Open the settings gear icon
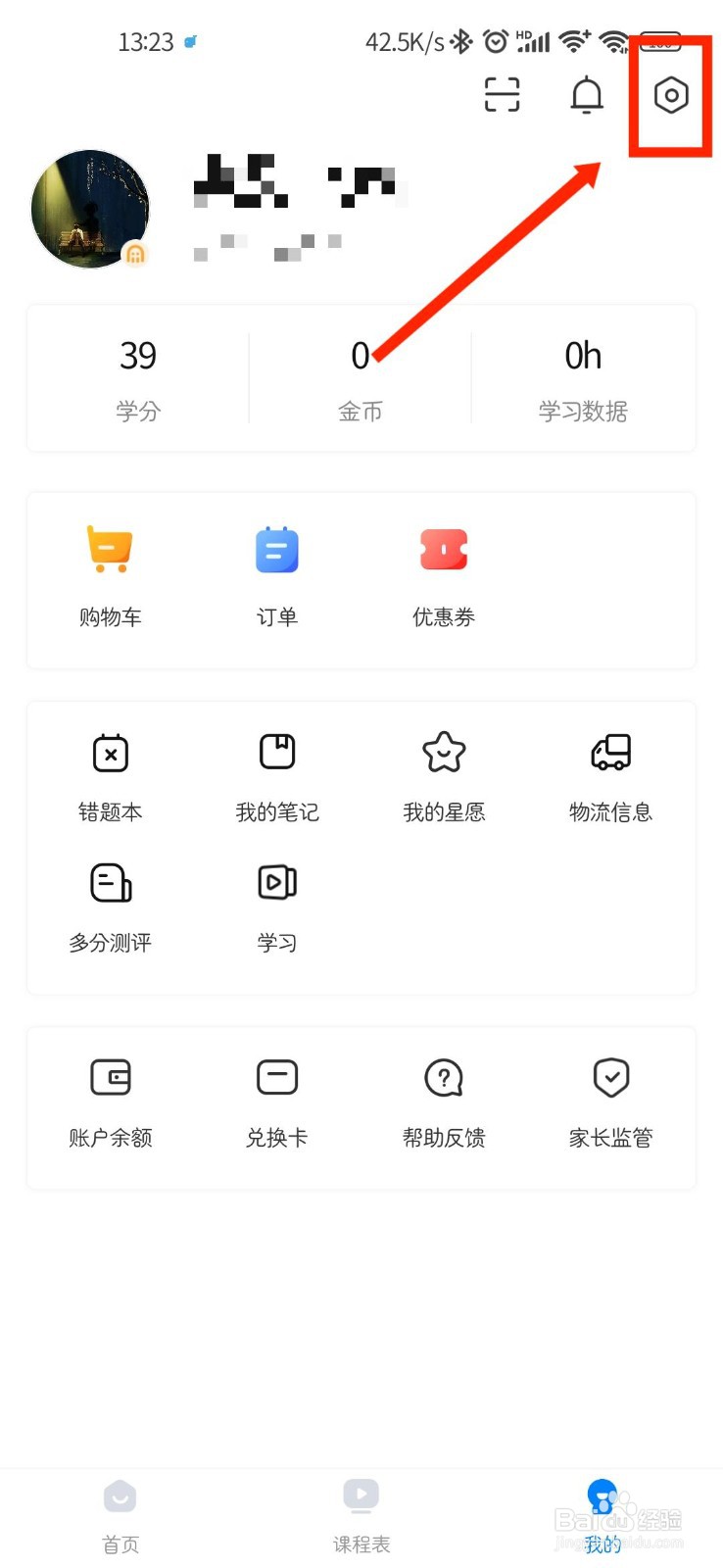723x1568 pixels. pos(670,95)
